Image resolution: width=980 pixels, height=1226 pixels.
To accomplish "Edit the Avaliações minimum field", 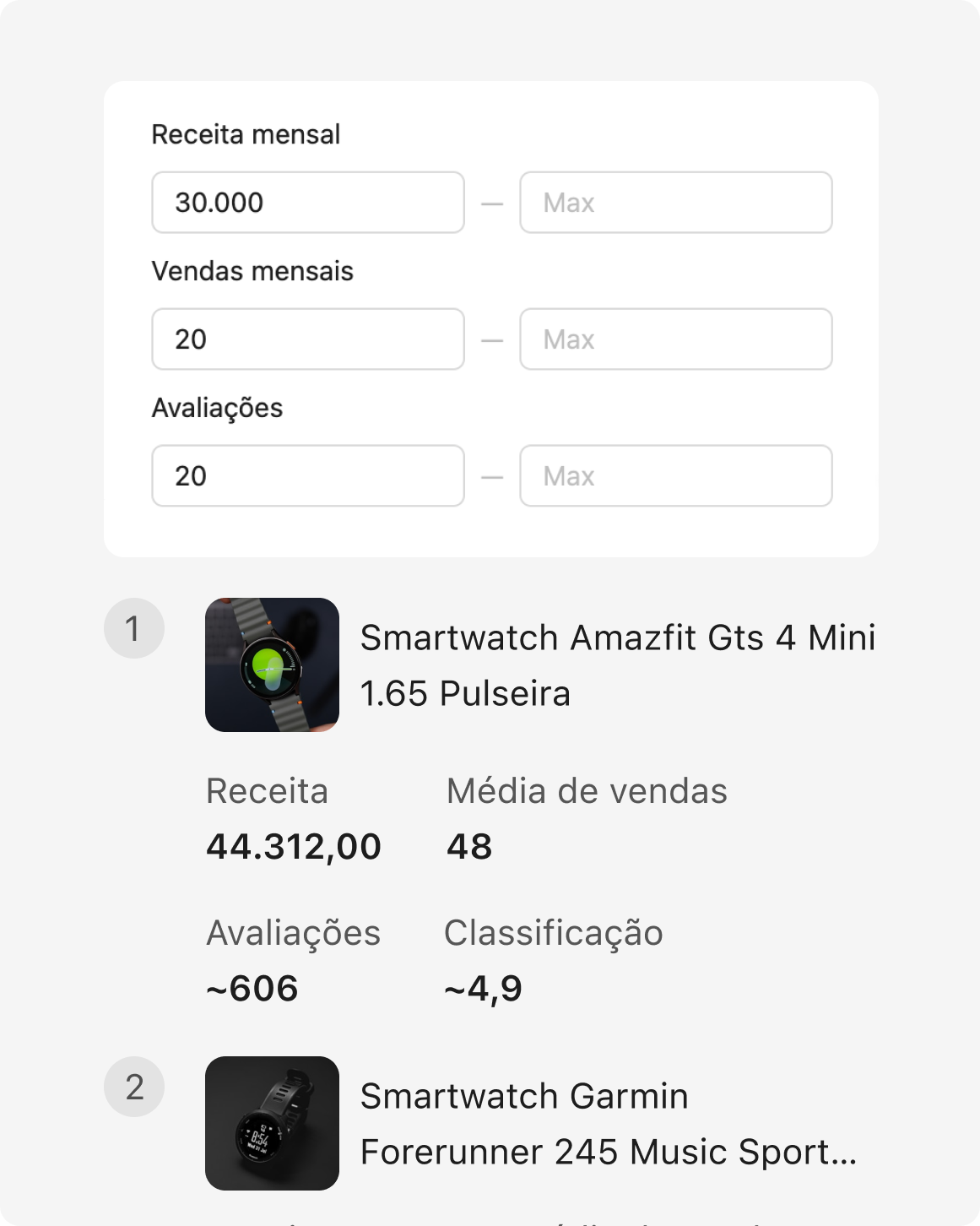I will 307,476.
